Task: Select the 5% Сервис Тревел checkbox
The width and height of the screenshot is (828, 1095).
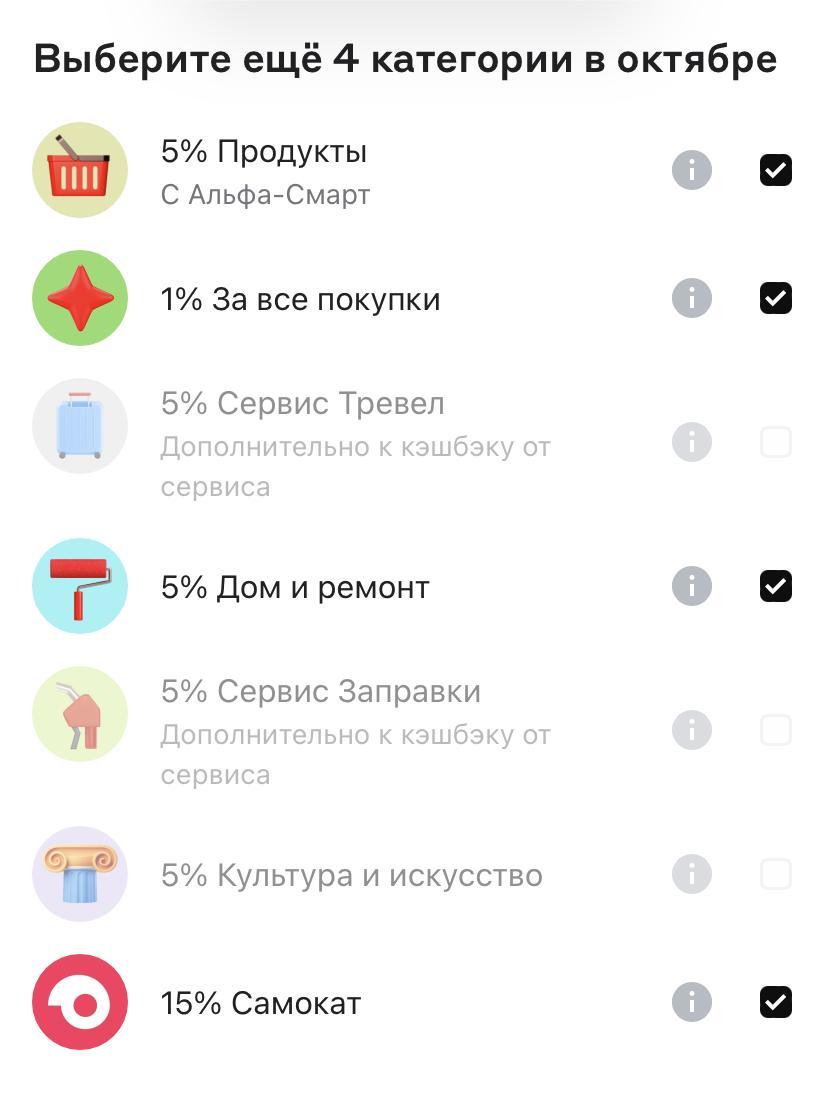Action: 776,442
